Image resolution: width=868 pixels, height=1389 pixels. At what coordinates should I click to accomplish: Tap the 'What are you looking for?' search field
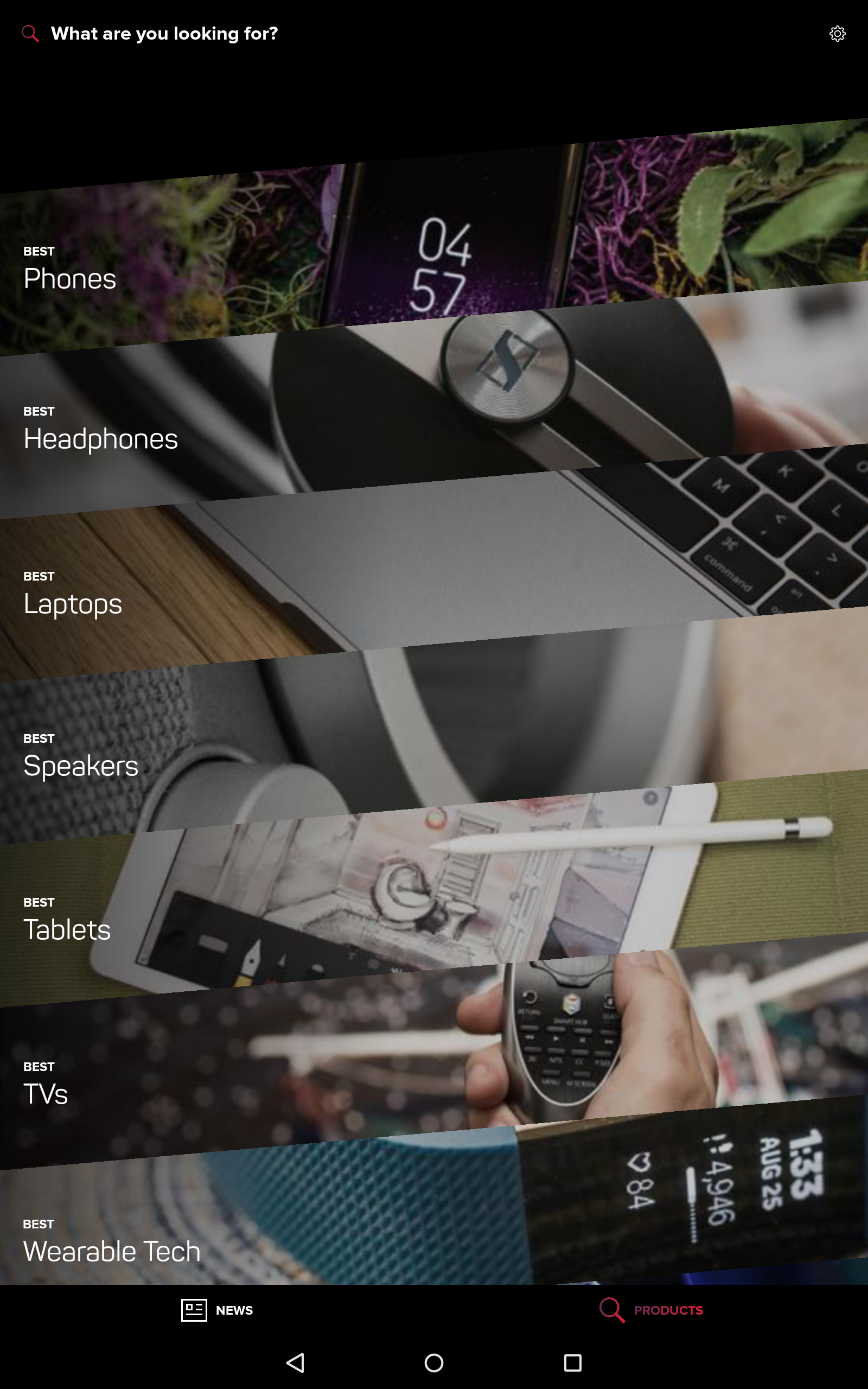[x=164, y=34]
